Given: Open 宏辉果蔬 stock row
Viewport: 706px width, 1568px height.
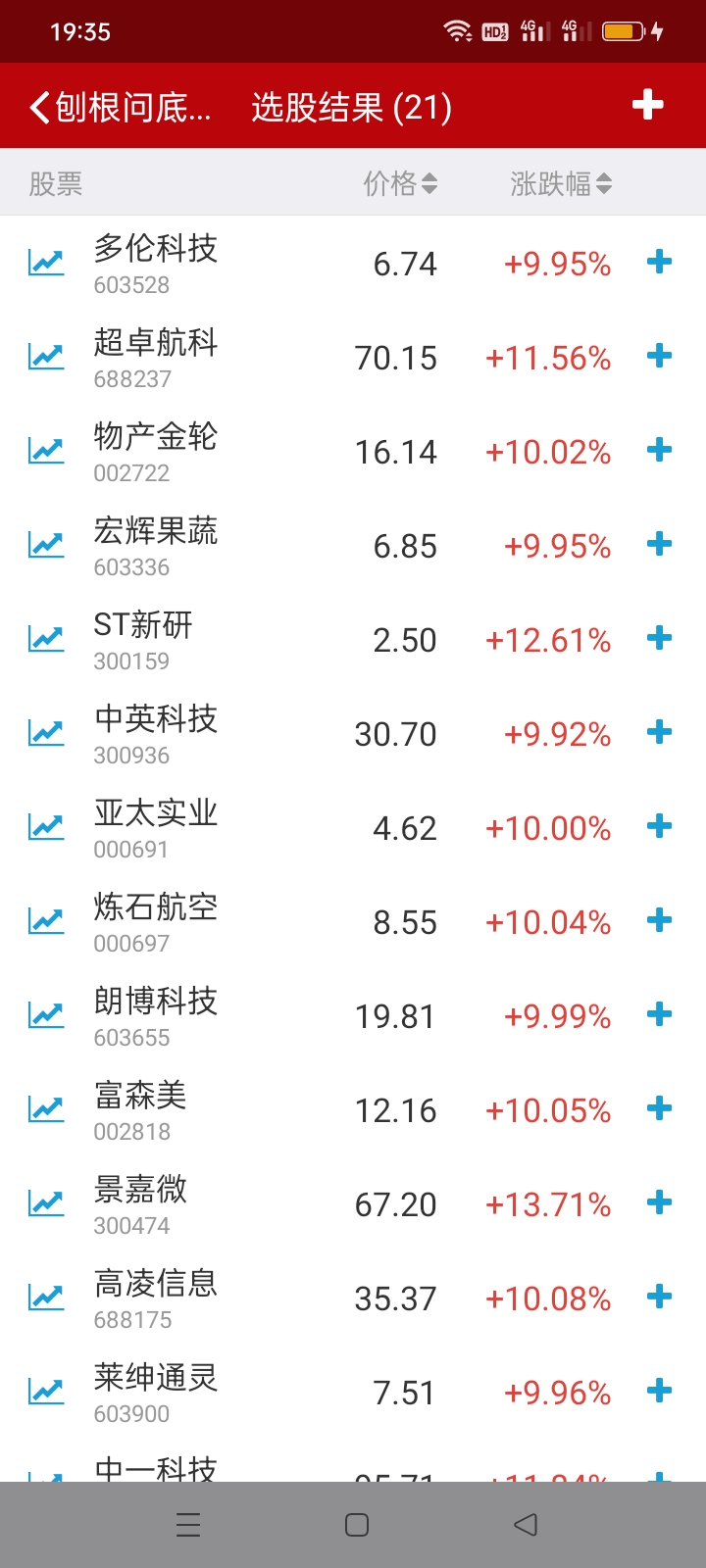Looking at the screenshot, I should point(156,545).
